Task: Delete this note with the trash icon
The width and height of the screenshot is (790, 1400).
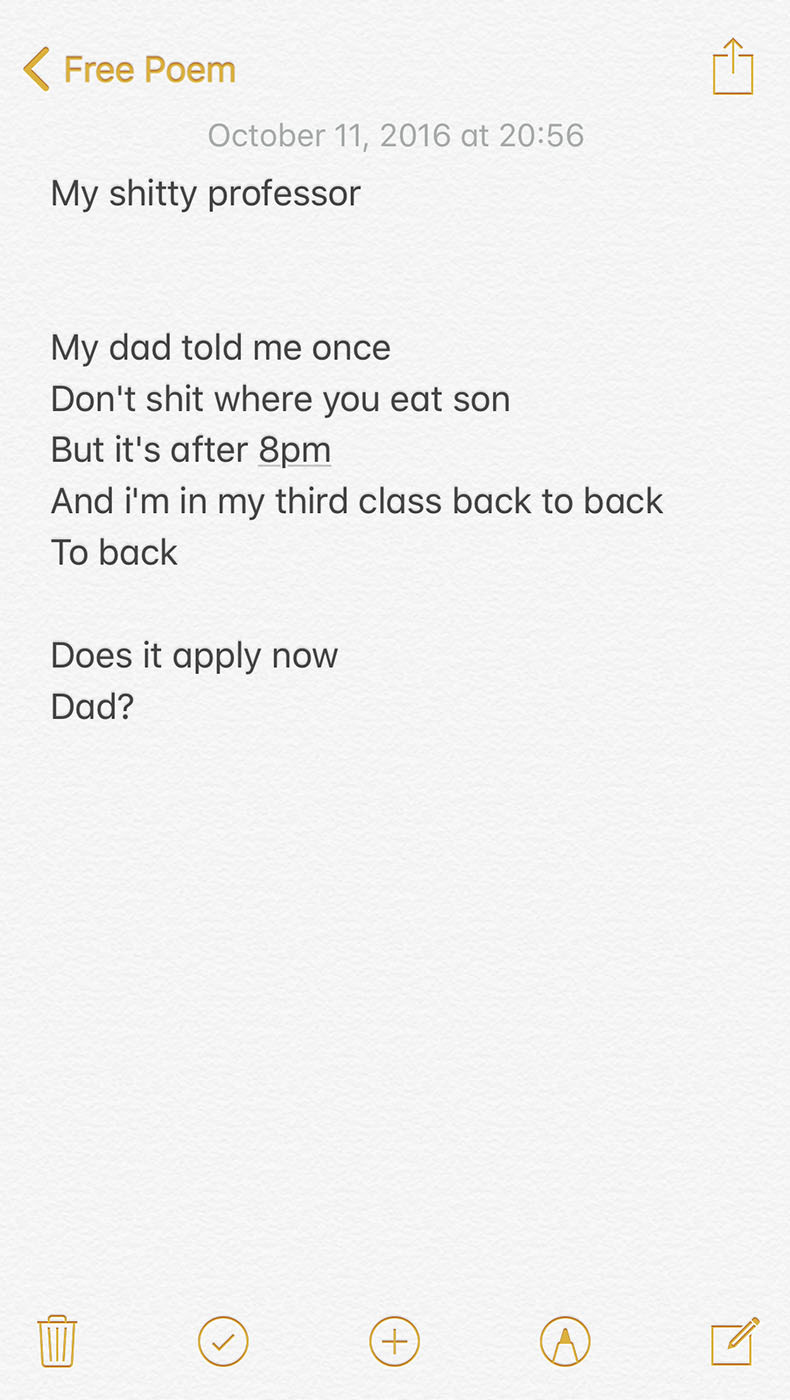Action: click(x=57, y=1341)
